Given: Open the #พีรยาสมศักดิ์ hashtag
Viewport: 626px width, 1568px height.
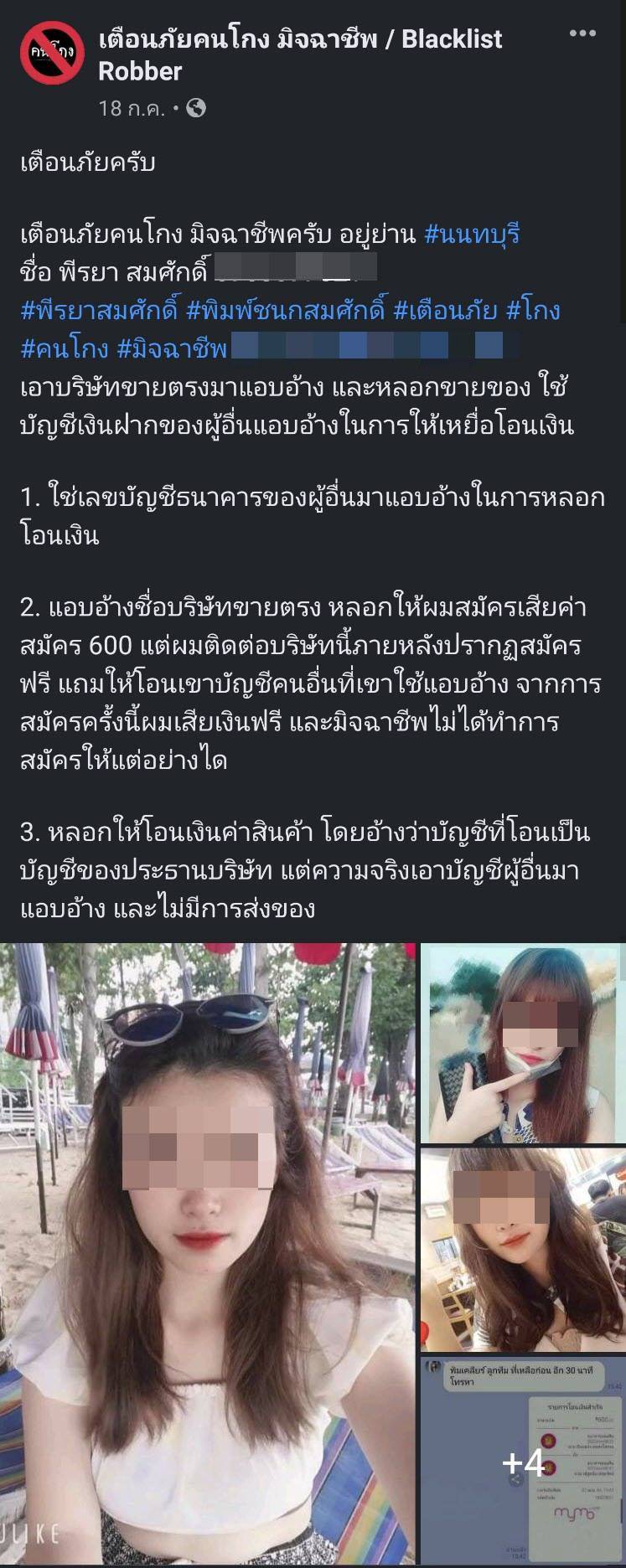Looking at the screenshot, I should point(99,311).
